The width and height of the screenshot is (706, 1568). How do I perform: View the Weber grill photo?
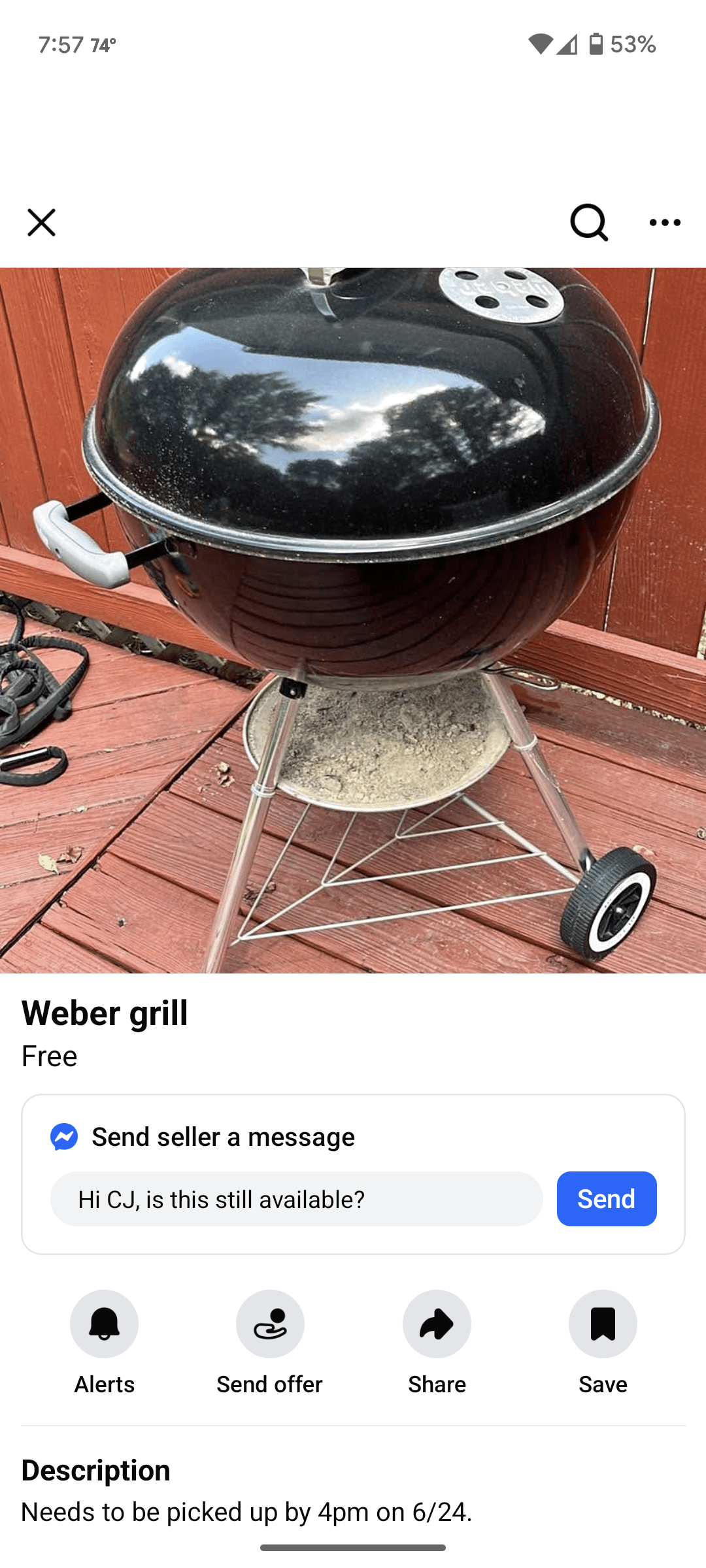[x=353, y=619]
